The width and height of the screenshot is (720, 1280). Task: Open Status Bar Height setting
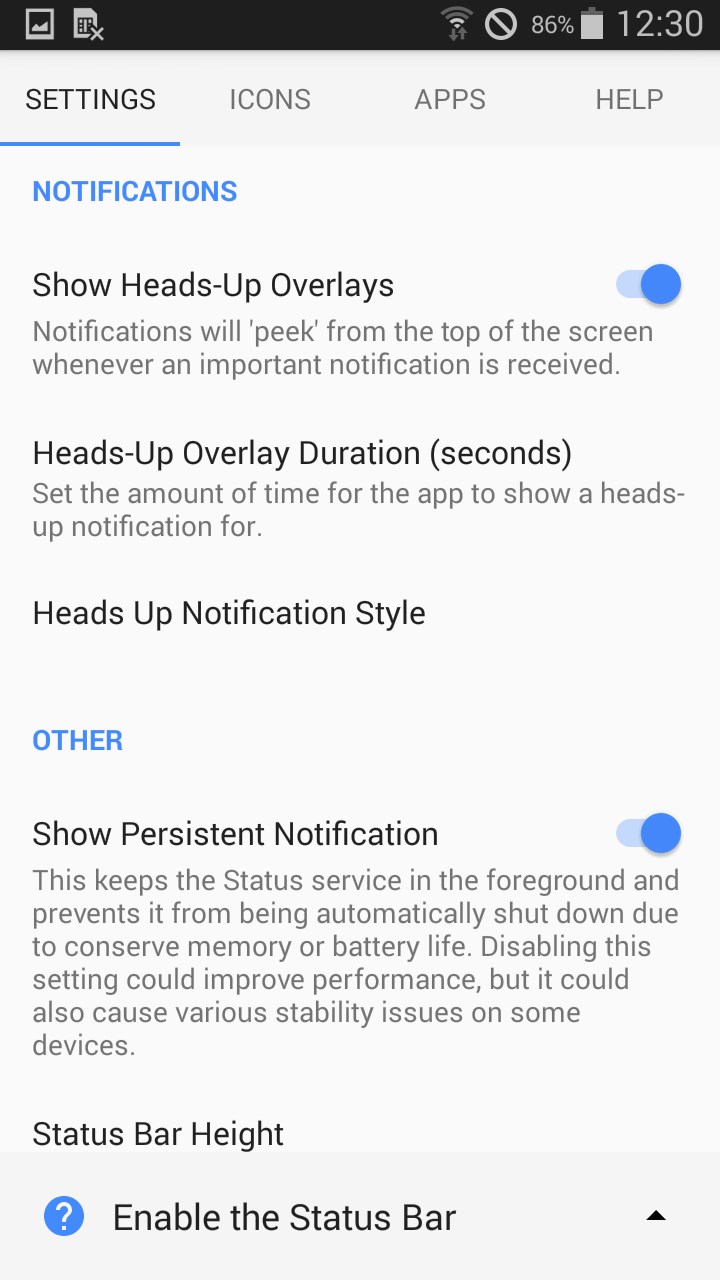[360, 1133]
